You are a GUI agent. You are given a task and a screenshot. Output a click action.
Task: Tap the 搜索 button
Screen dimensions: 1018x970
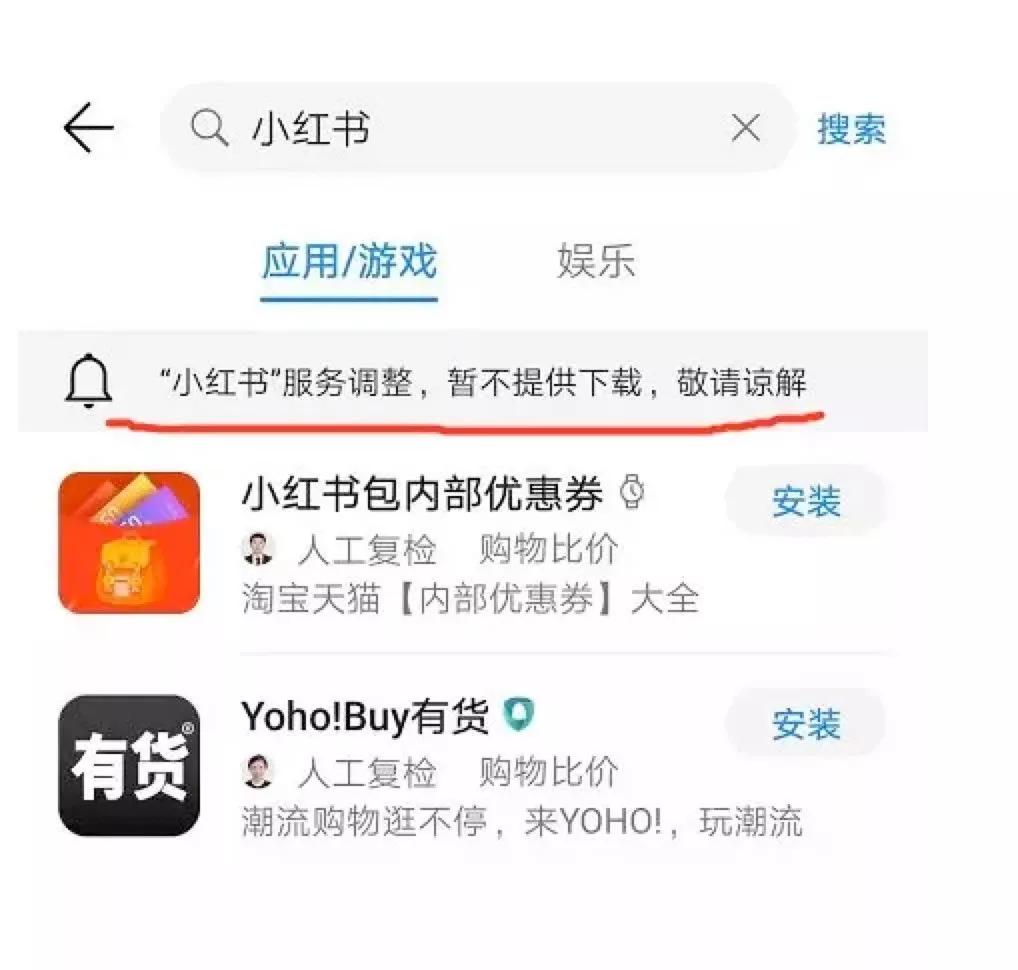tap(851, 129)
